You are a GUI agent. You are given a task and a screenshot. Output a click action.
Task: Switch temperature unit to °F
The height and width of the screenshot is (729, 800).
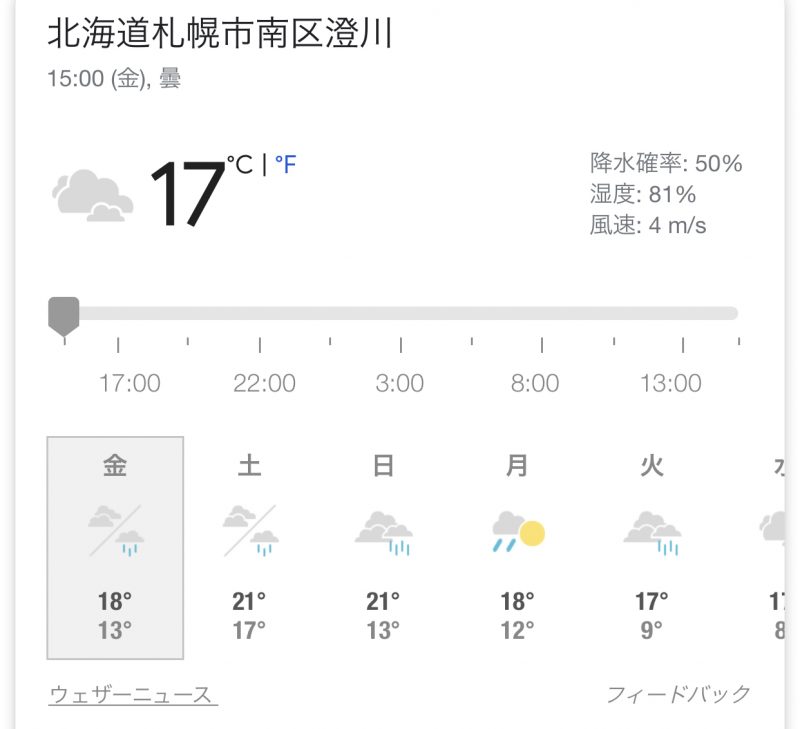click(285, 165)
